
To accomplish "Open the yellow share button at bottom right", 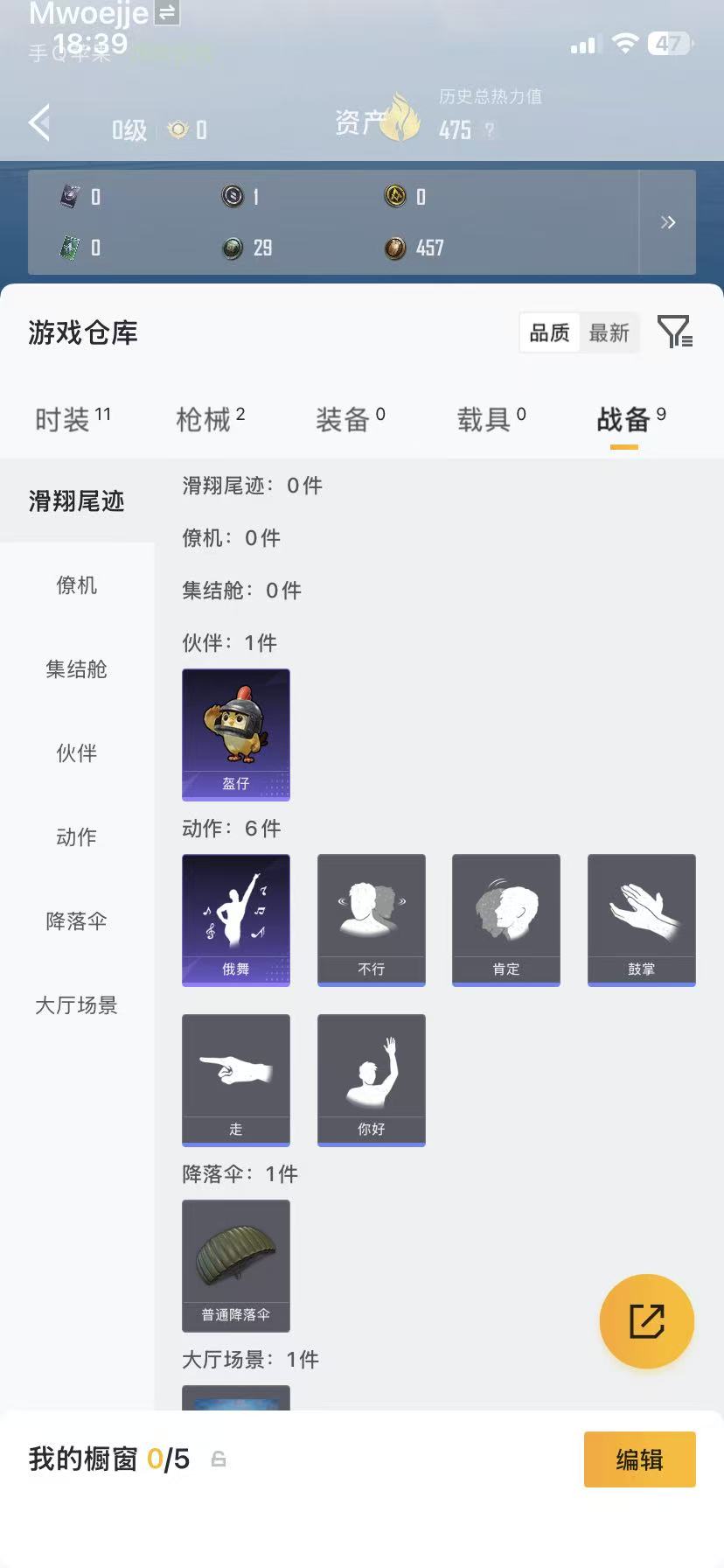I will [646, 1321].
